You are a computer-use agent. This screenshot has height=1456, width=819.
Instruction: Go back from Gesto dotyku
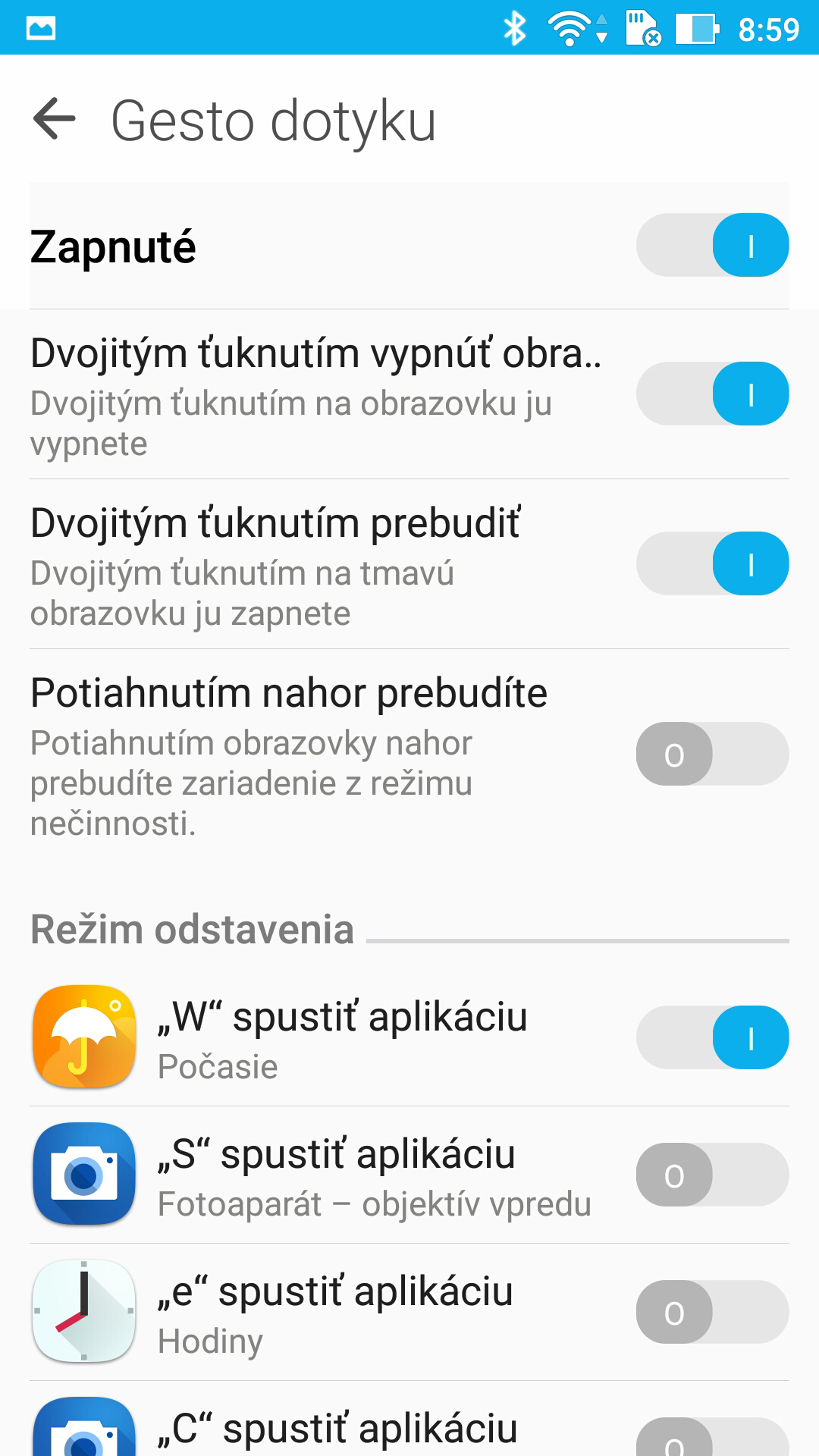click(x=55, y=119)
